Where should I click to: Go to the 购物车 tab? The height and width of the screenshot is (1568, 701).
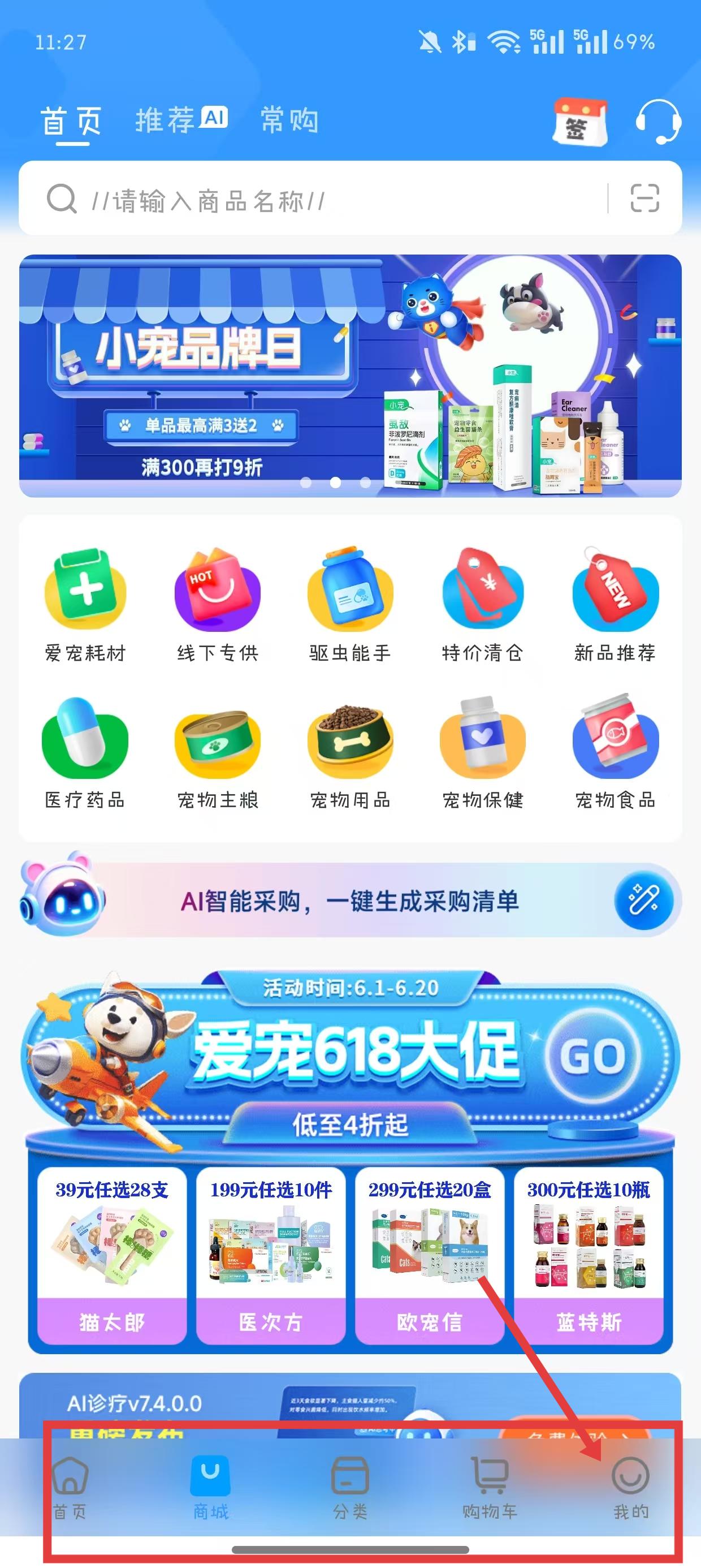click(x=490, y=1487)
